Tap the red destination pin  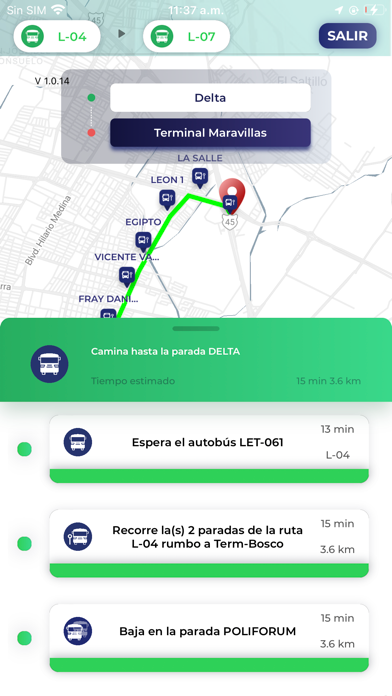232,196
